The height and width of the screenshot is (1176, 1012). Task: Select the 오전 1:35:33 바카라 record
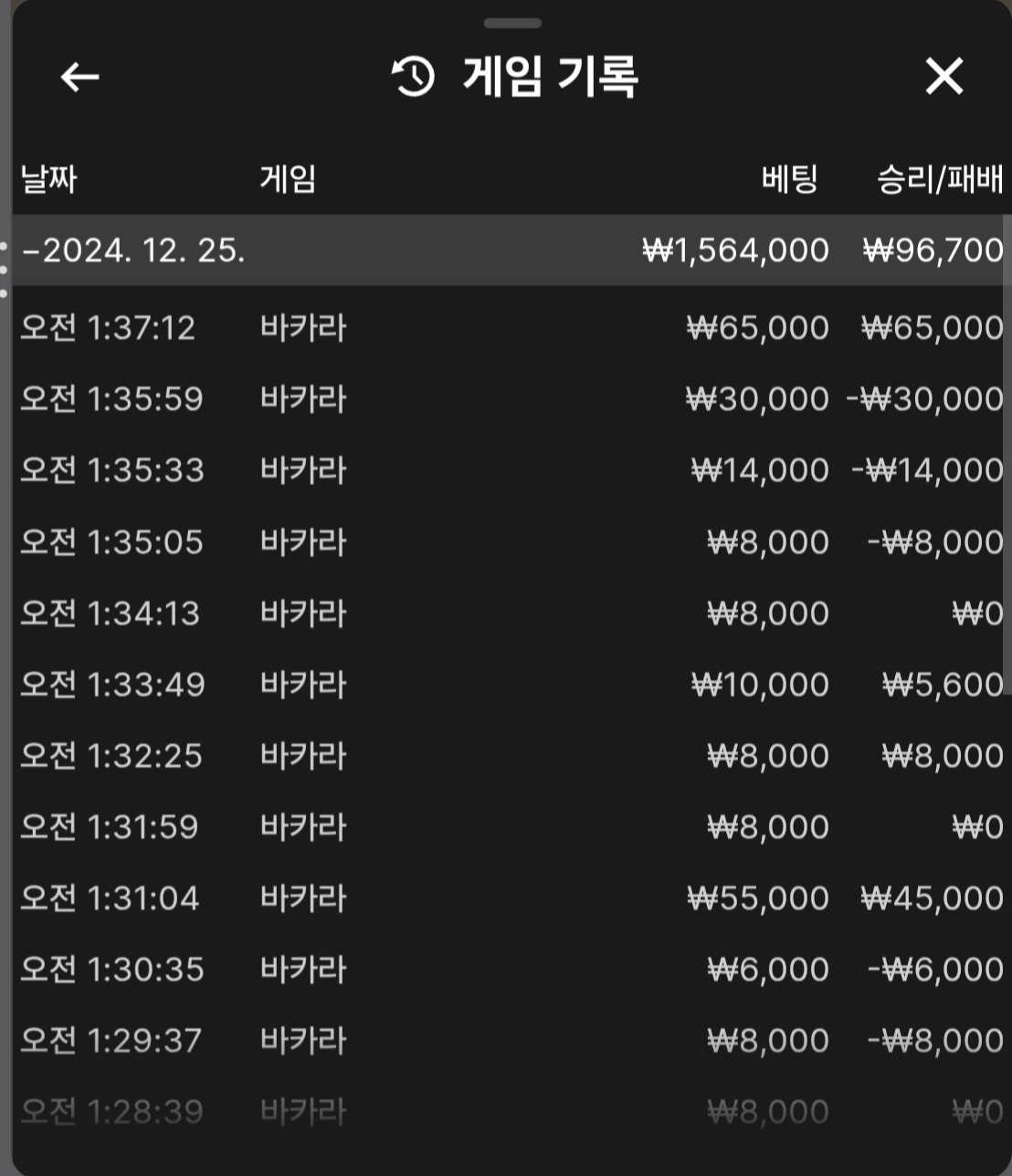tap(506, 470)
